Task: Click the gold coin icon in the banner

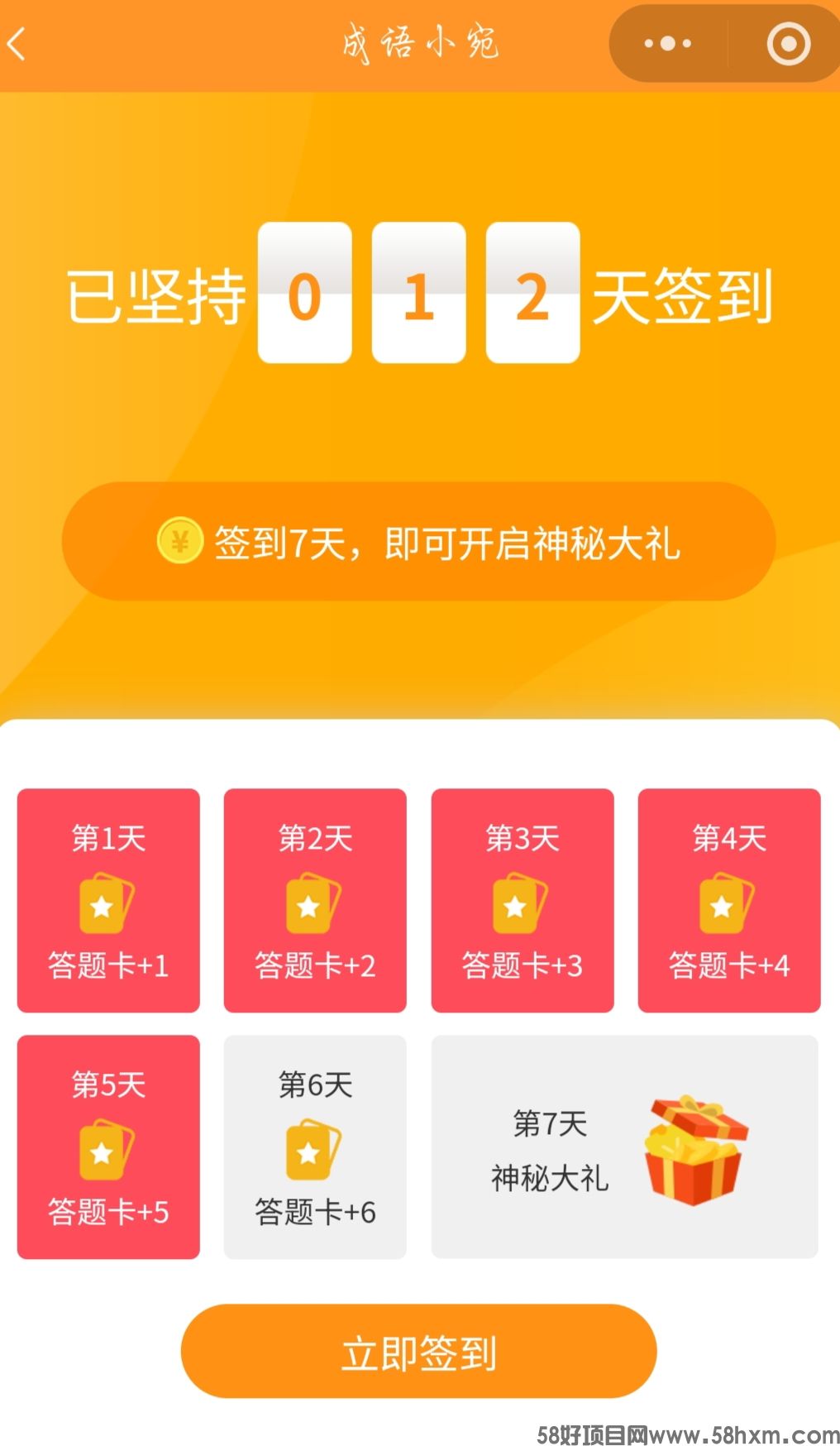Action: pos(180,542)
